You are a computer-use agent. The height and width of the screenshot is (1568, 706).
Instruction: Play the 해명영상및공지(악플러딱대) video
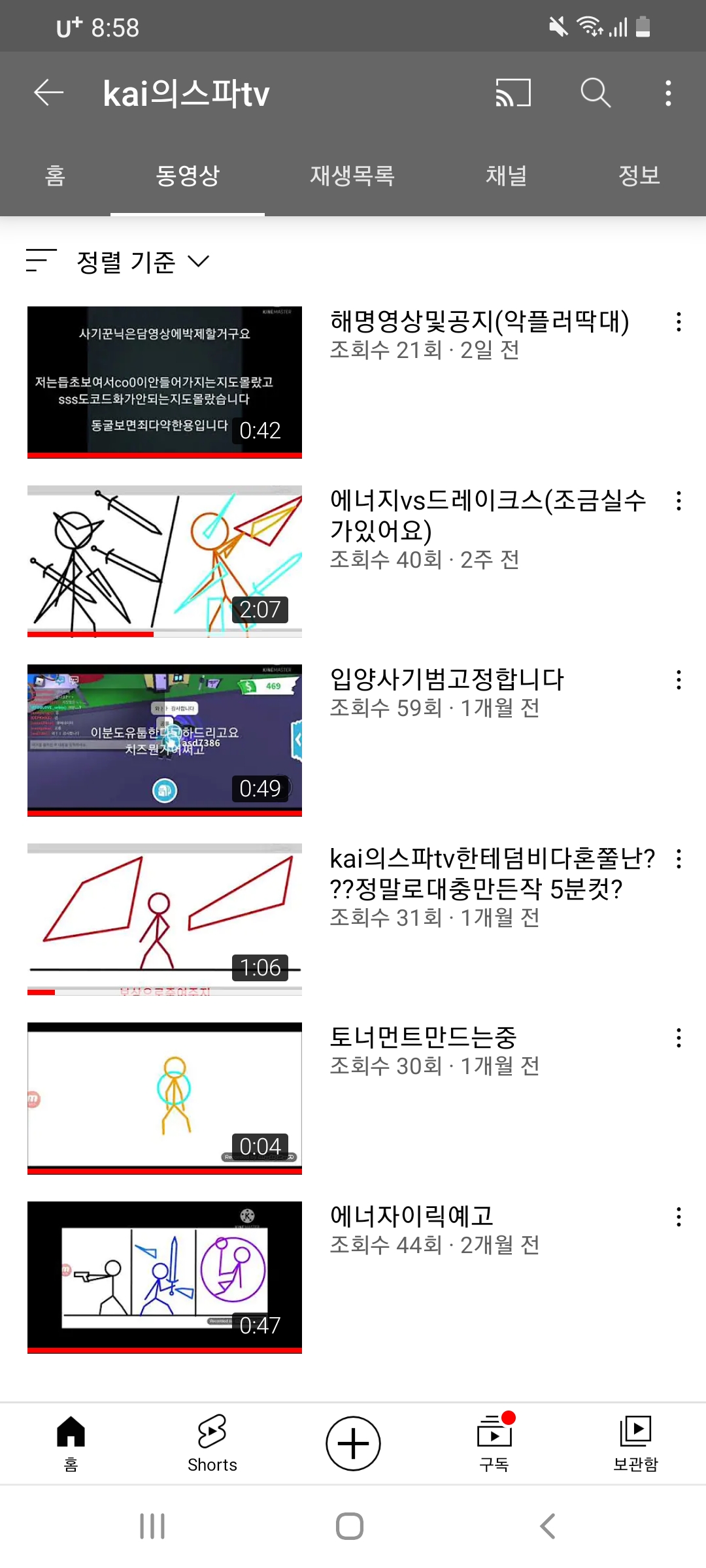coord(165,382)
